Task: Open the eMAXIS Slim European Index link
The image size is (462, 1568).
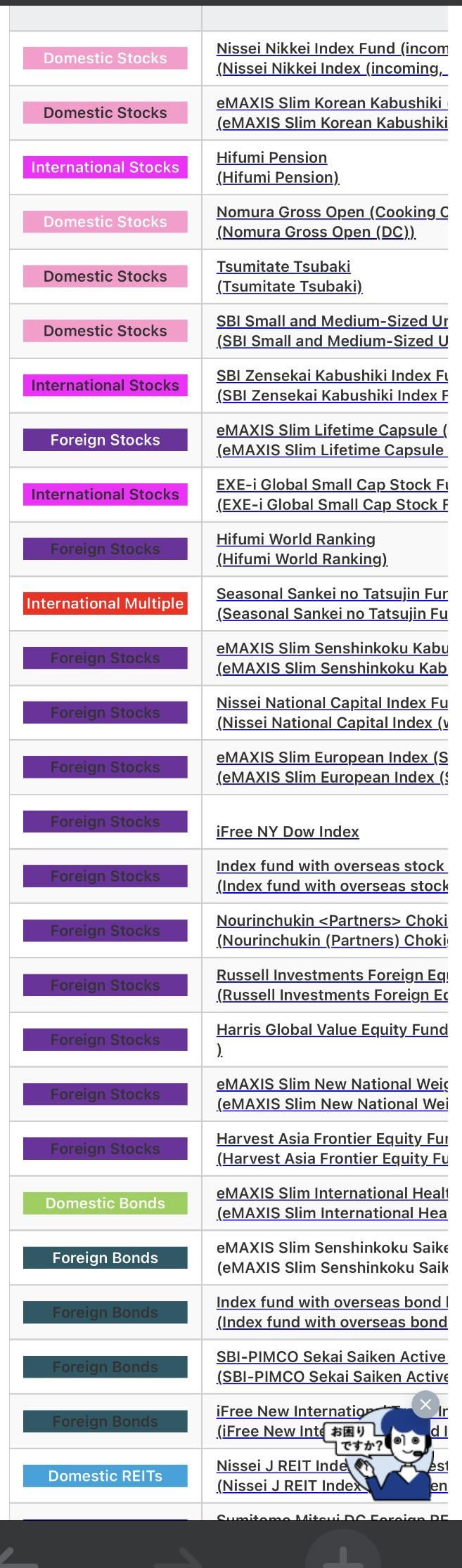Action: tap(331, 758)
